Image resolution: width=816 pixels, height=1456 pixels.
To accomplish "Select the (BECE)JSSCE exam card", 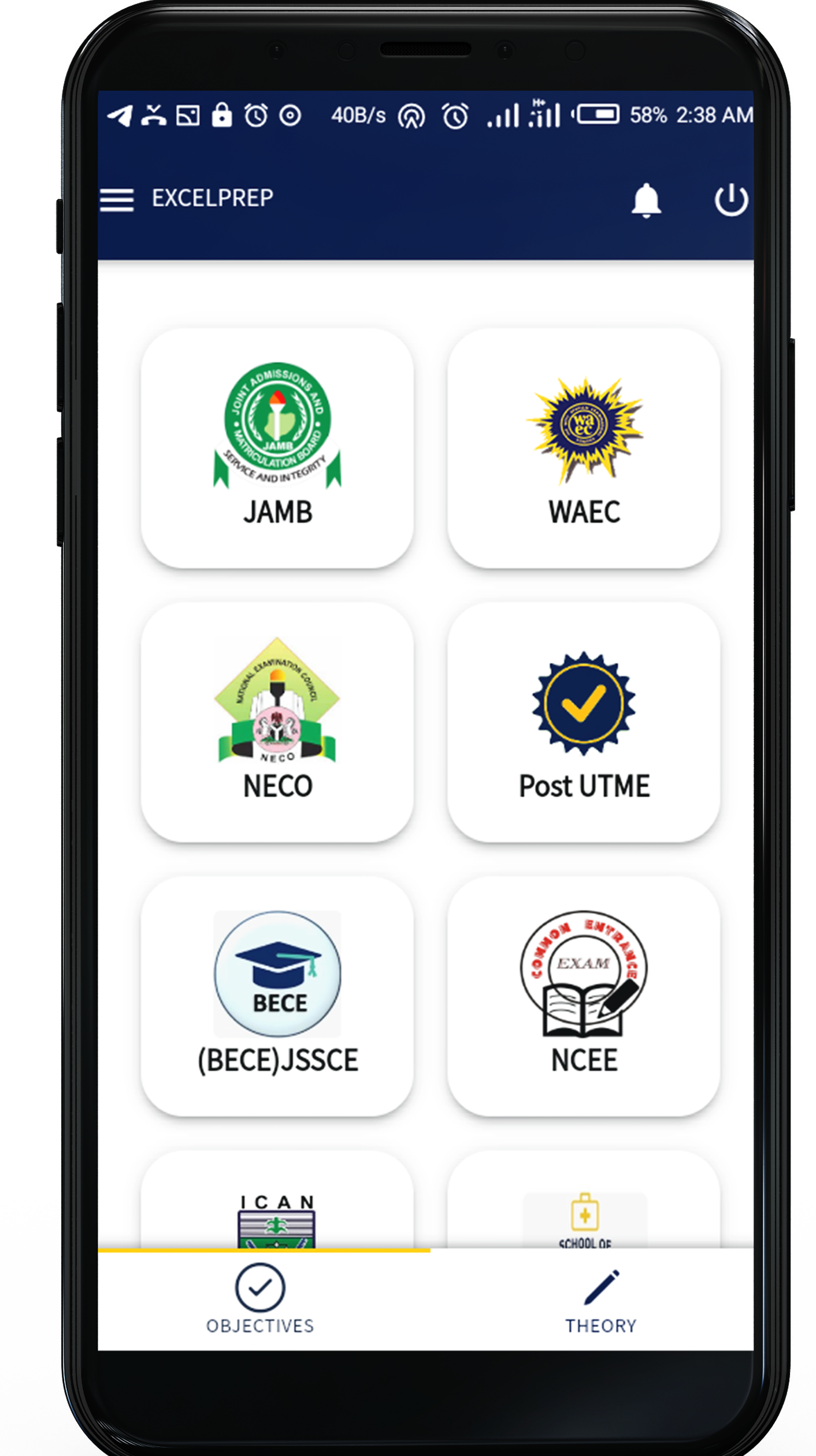I will pyautogui.click(x=277, y=996).
